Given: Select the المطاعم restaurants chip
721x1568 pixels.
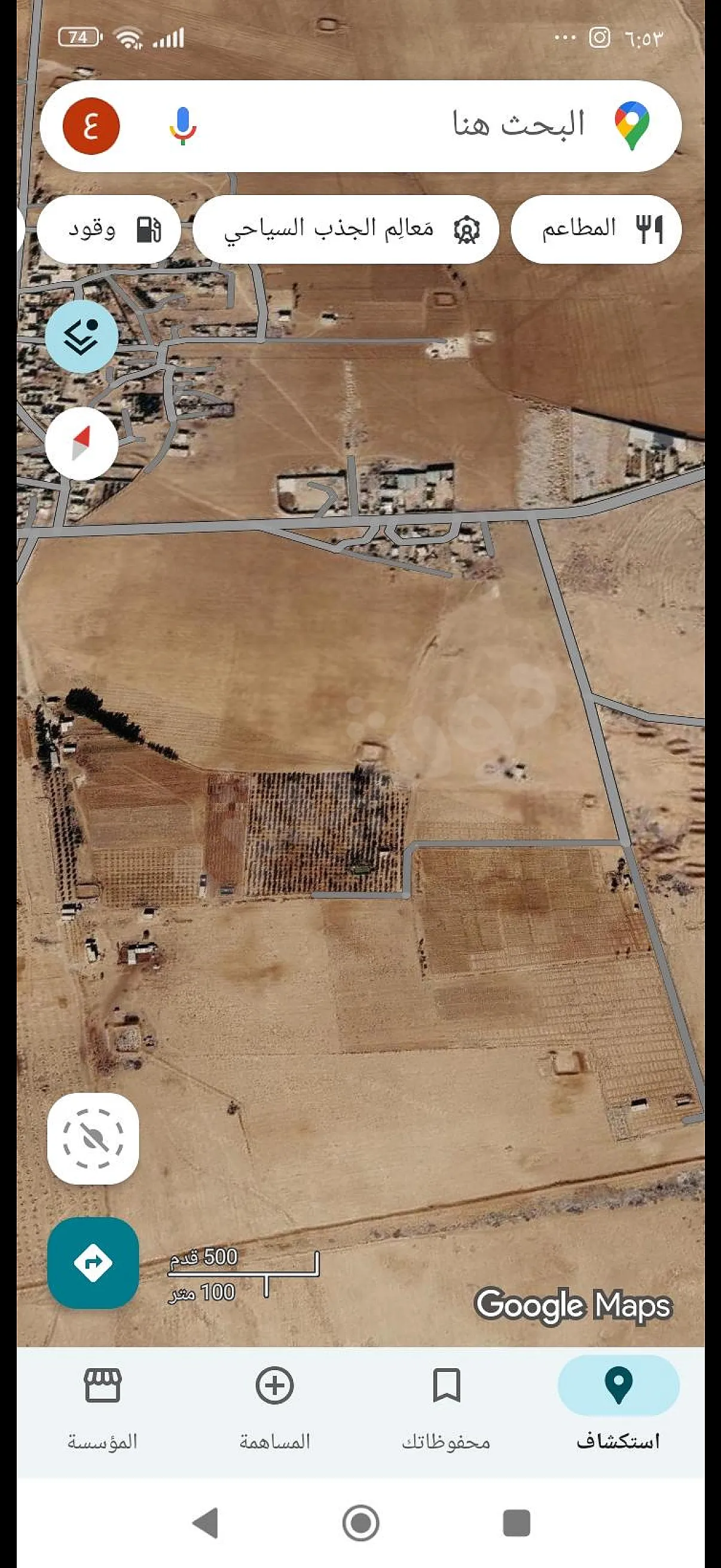Looking at the screenshot, I should [595, 229].
